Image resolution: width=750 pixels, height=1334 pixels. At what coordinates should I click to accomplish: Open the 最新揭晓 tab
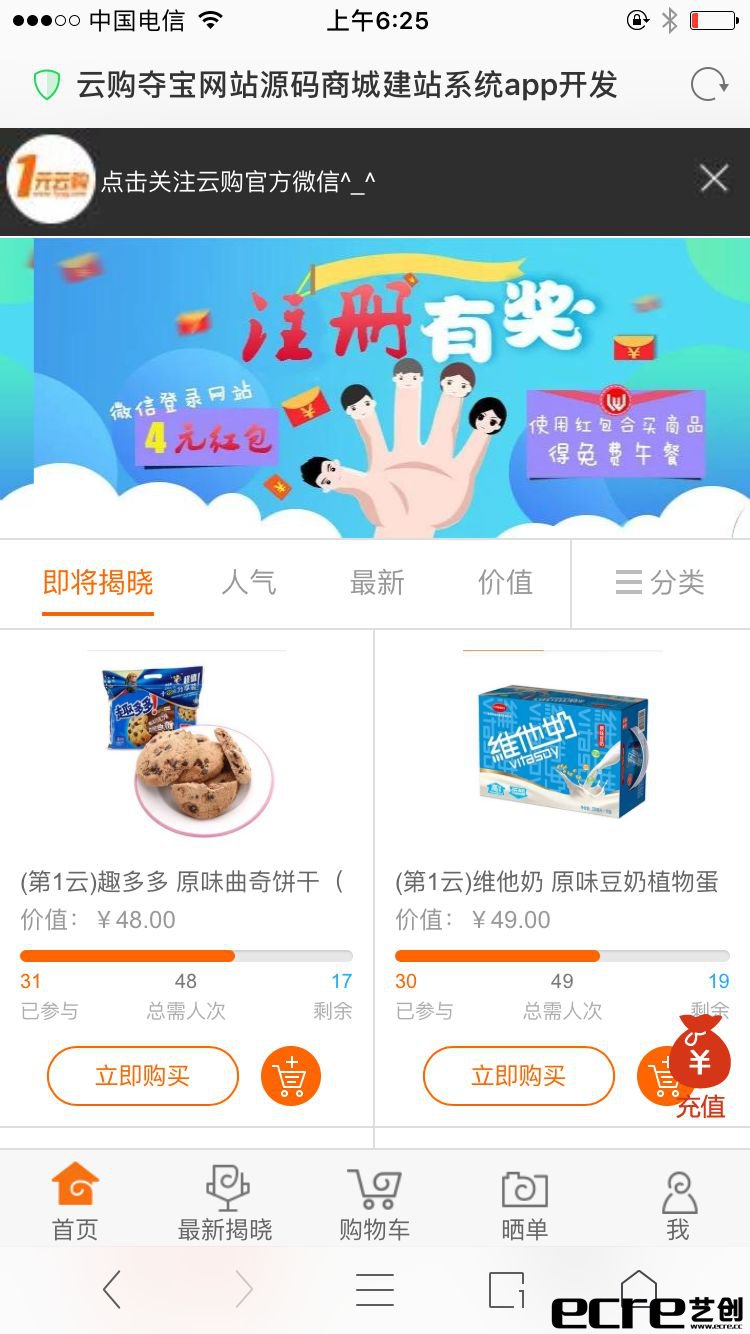[225, 1202]
